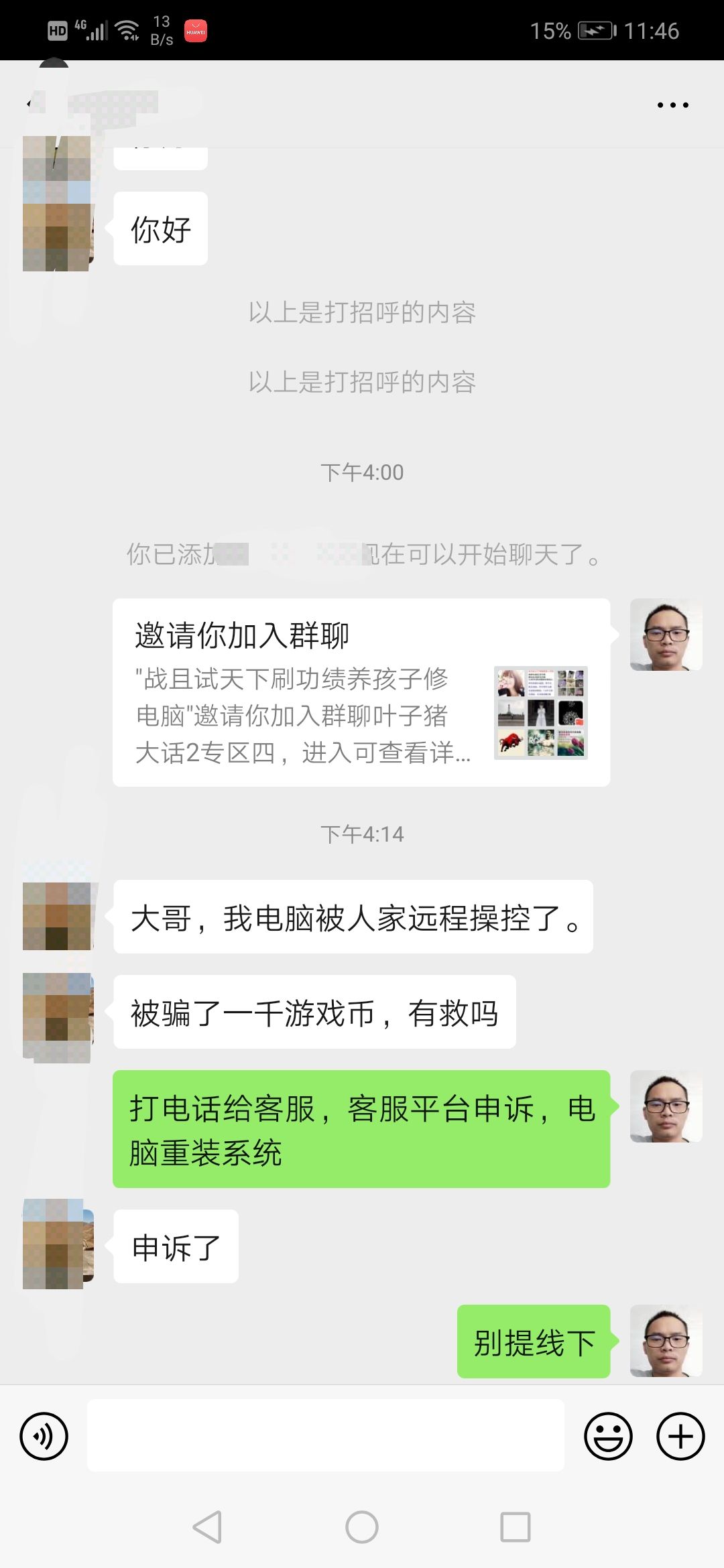724x1568 pixels.
Task: Open the plus attachment menu
Action: pyautogui.click(x=680, y=1436)
